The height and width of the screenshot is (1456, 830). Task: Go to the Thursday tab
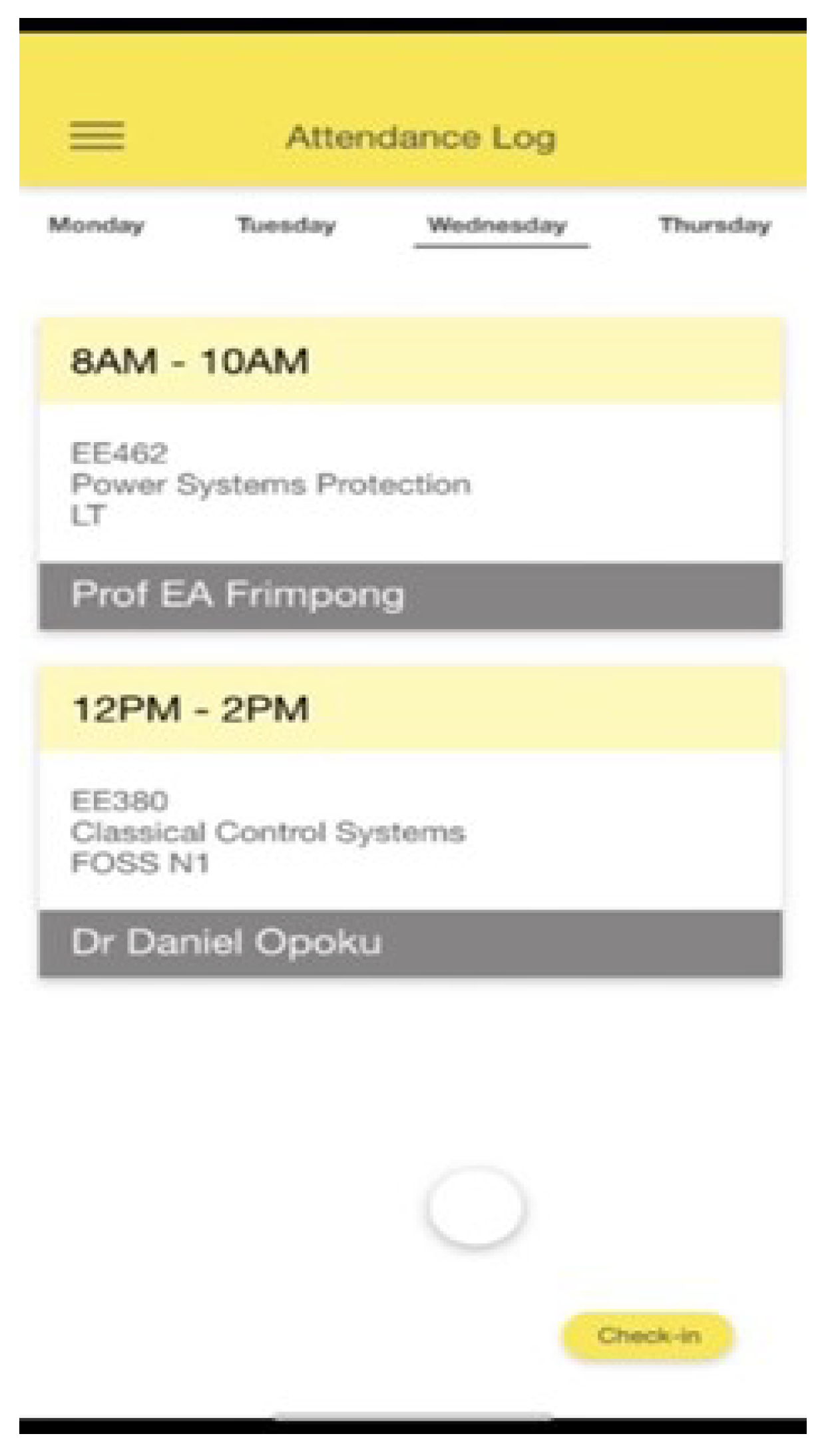pos(715,225)
